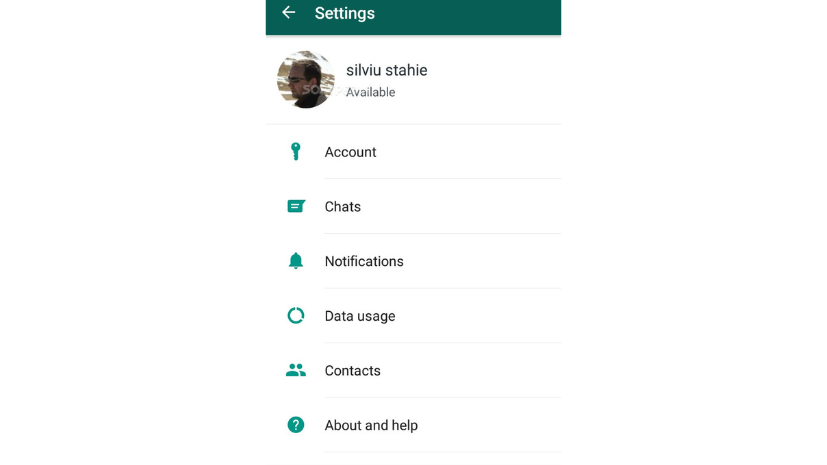Open Contacts settings
This screenshot has height=465, width=827.
pos(352,371)
